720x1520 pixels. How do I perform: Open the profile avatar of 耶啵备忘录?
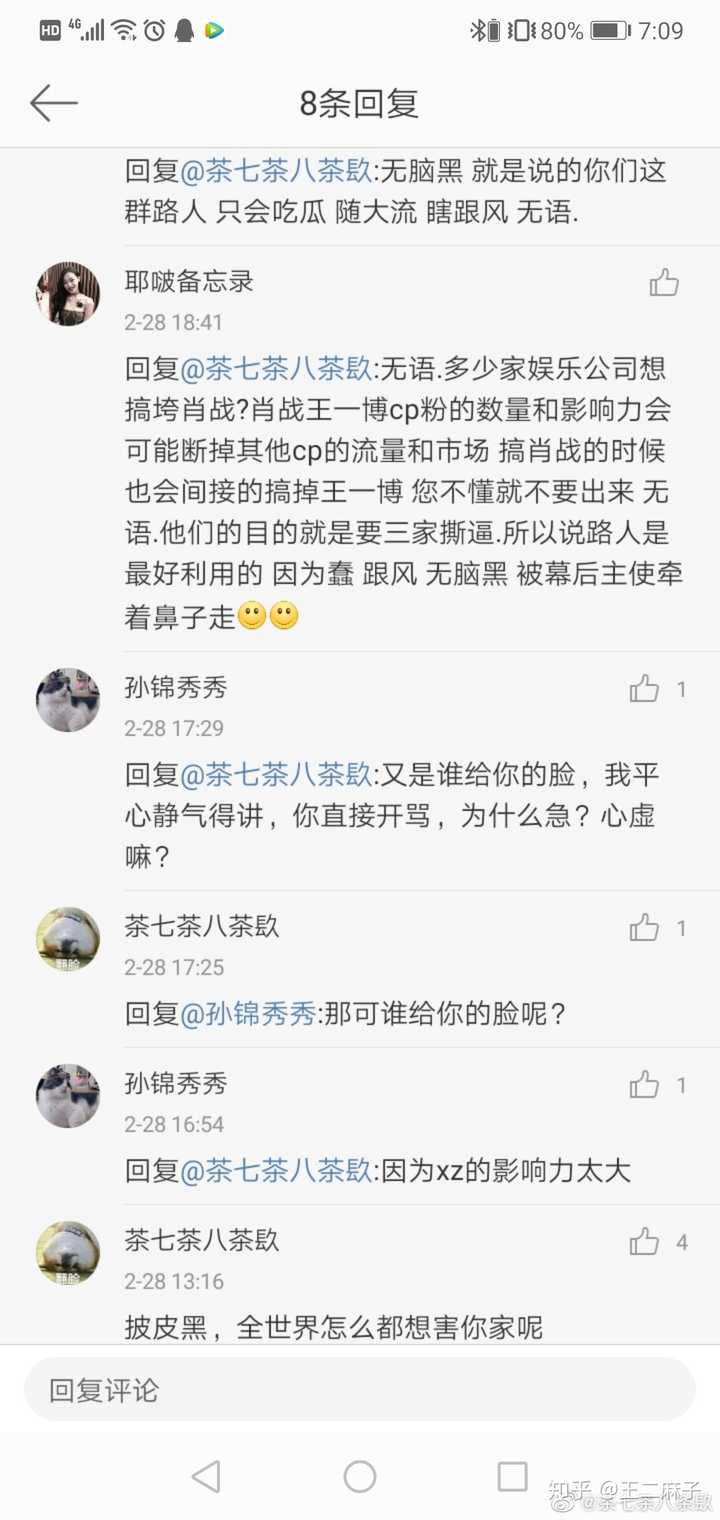tap(67, 292)
